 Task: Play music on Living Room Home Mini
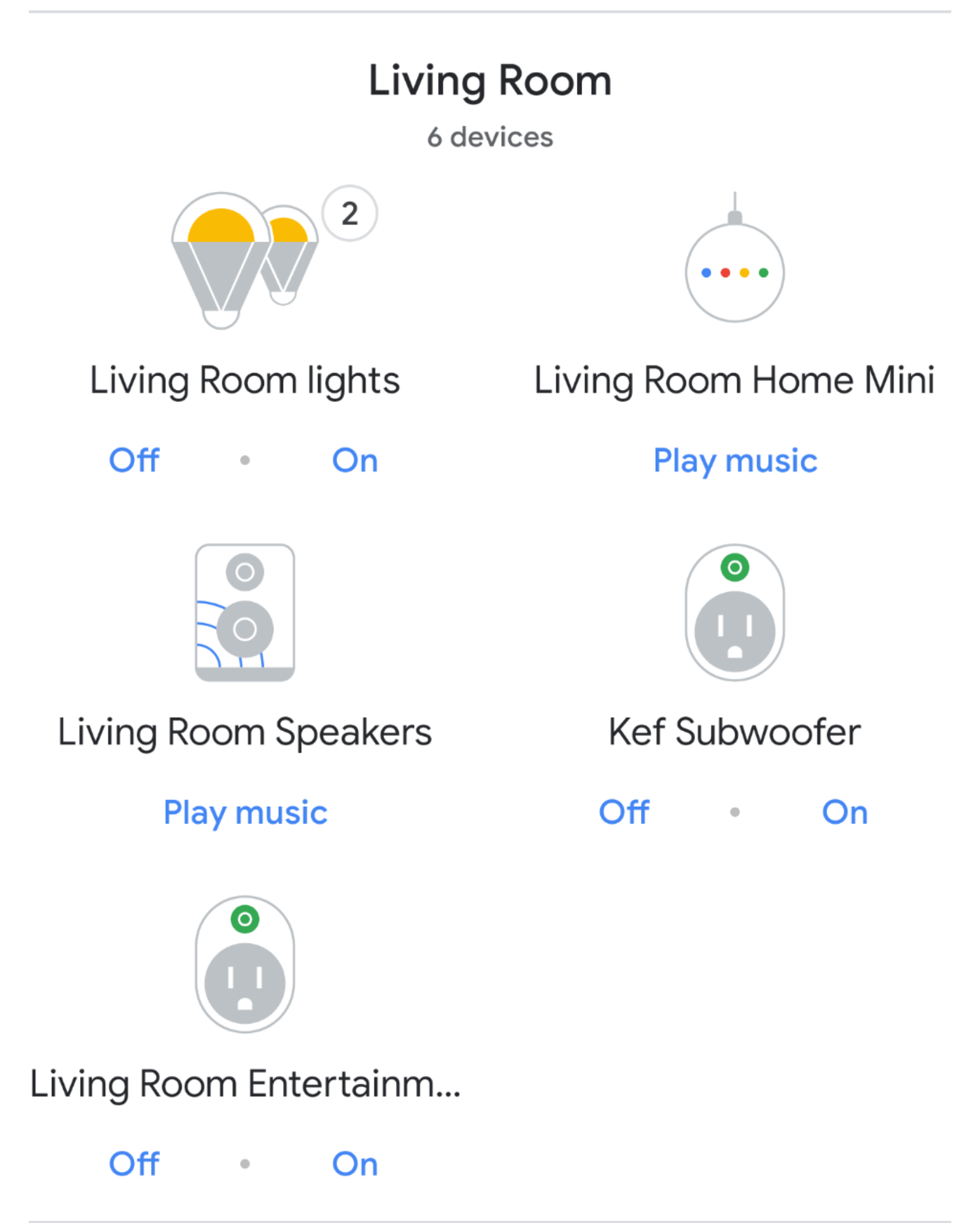click(735, 460)
